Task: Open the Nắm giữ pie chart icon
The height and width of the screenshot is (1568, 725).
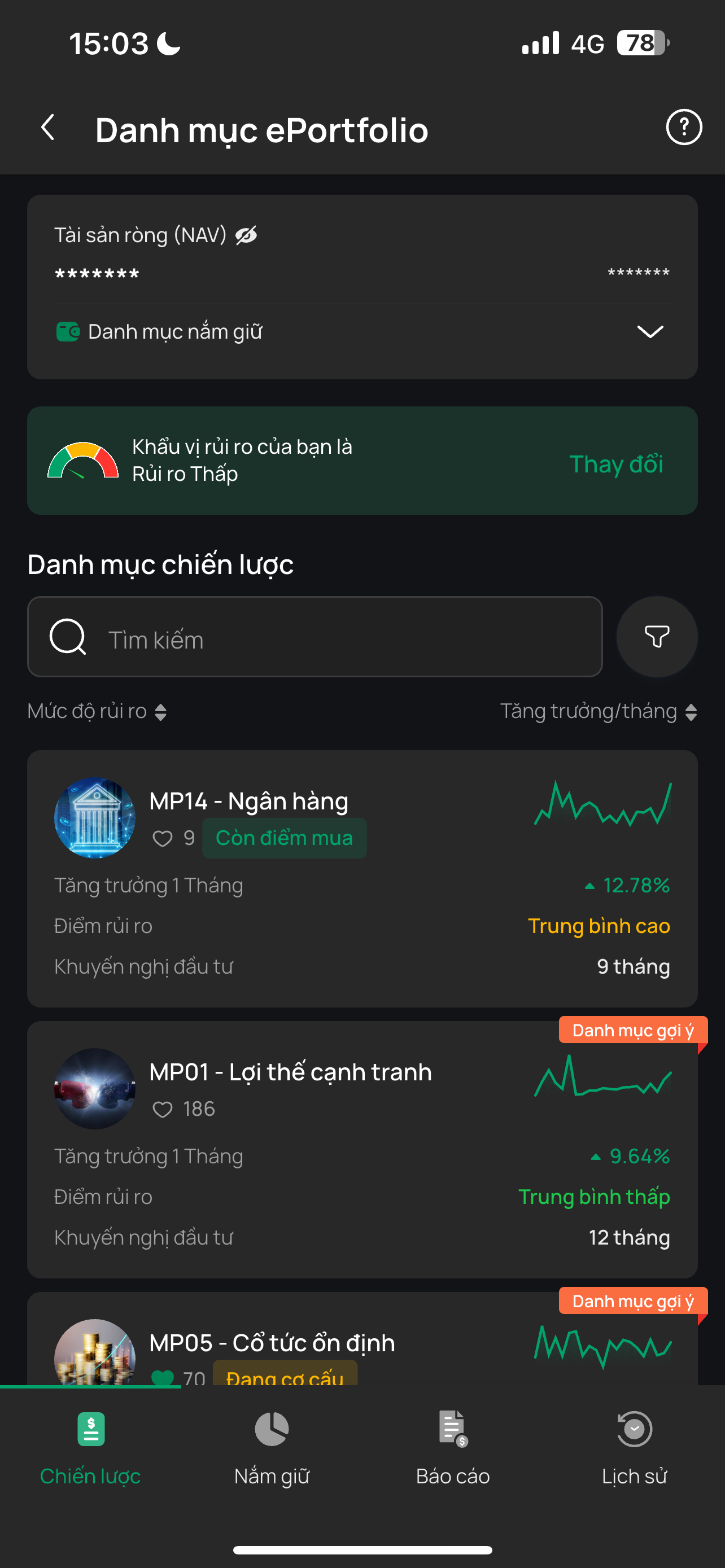Action: pyautogui.click(x=272, y=1428)
